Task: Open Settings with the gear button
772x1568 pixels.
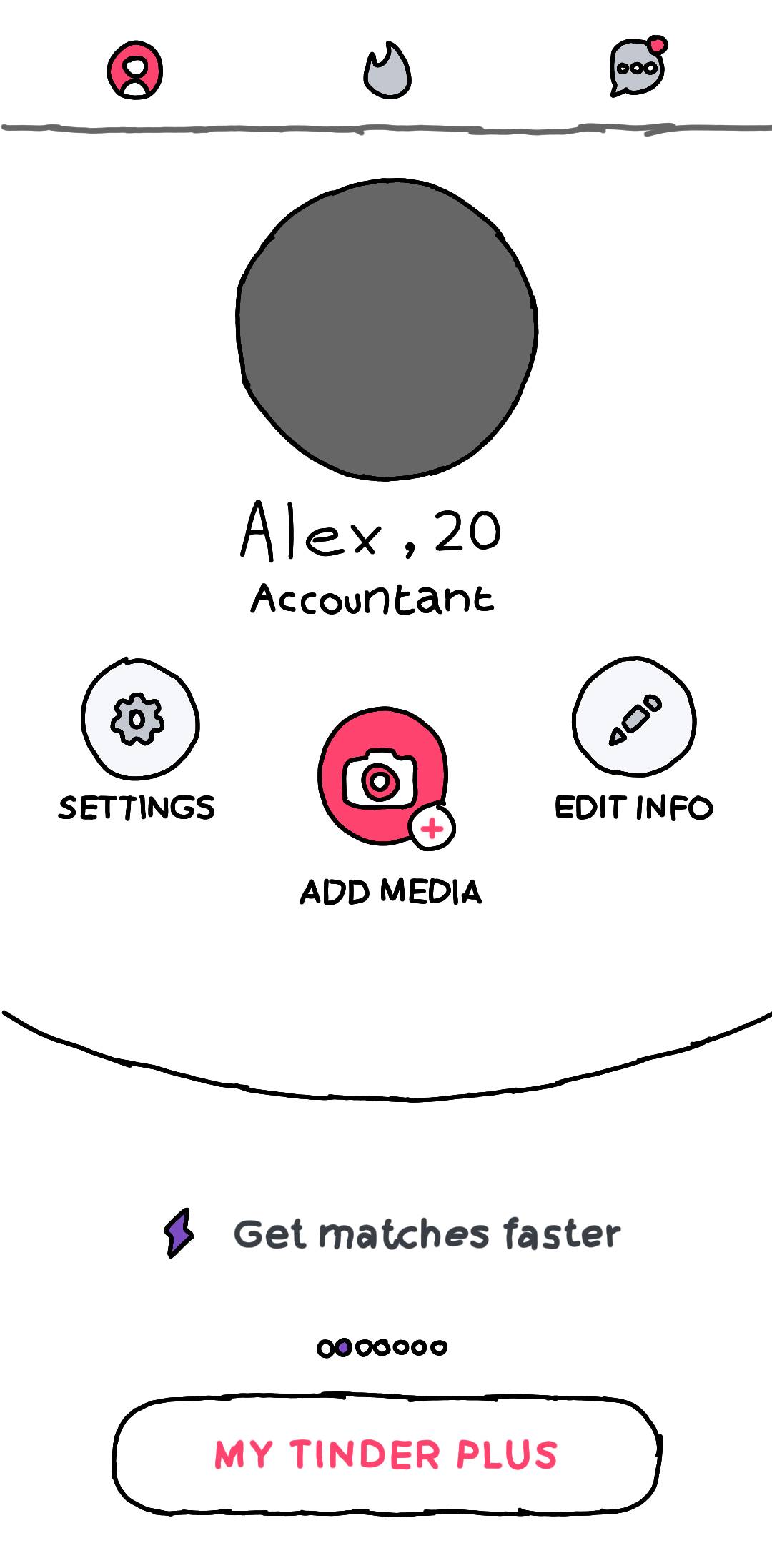Action: click(x=139, y=718)
